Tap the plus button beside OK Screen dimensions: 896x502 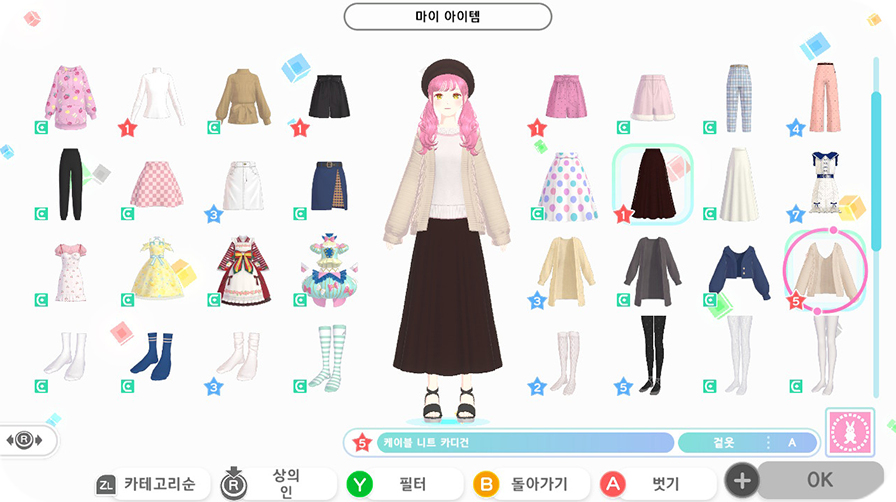pos(741,481)
